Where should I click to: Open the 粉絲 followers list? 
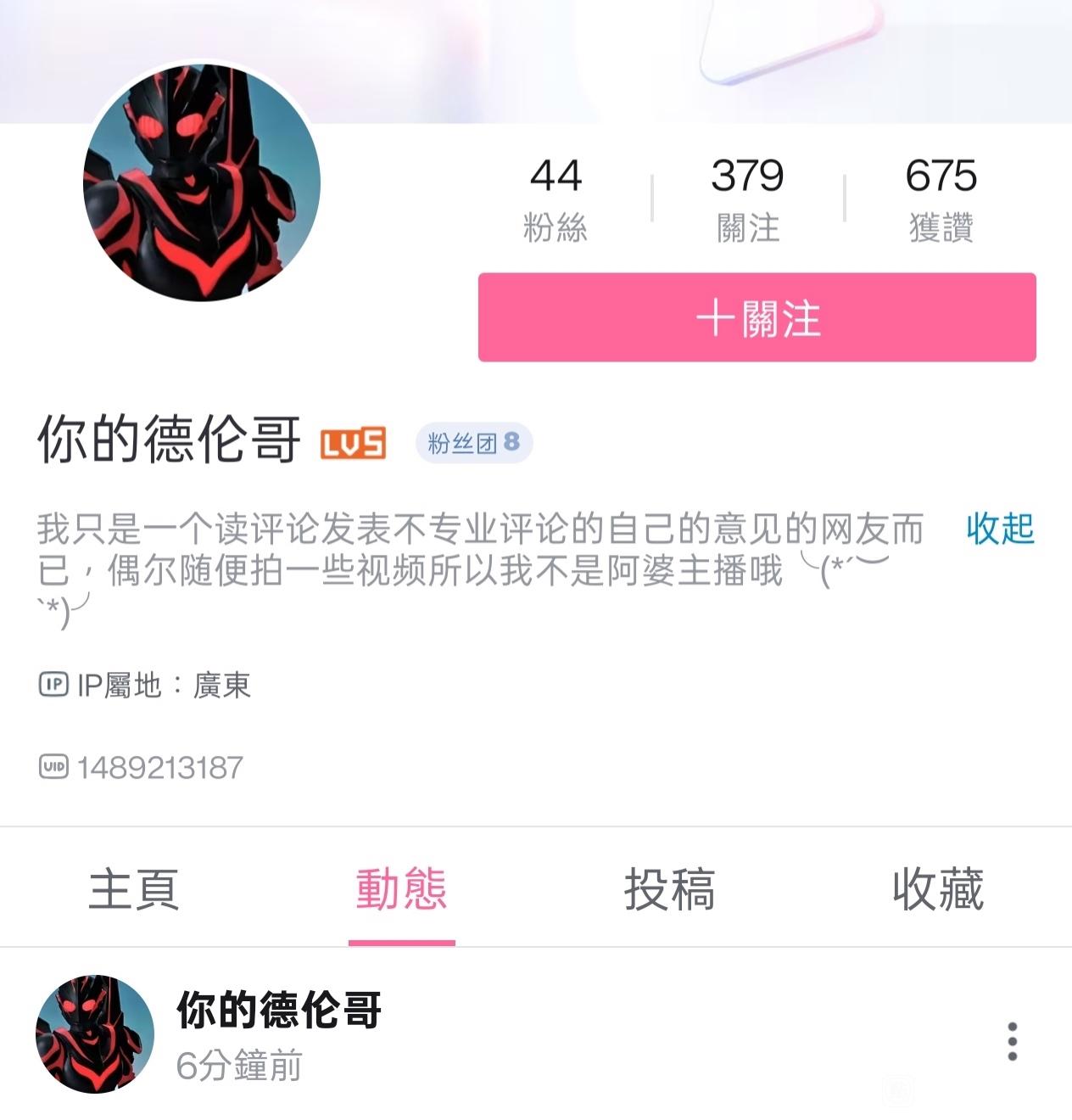(x=556, y=199)
